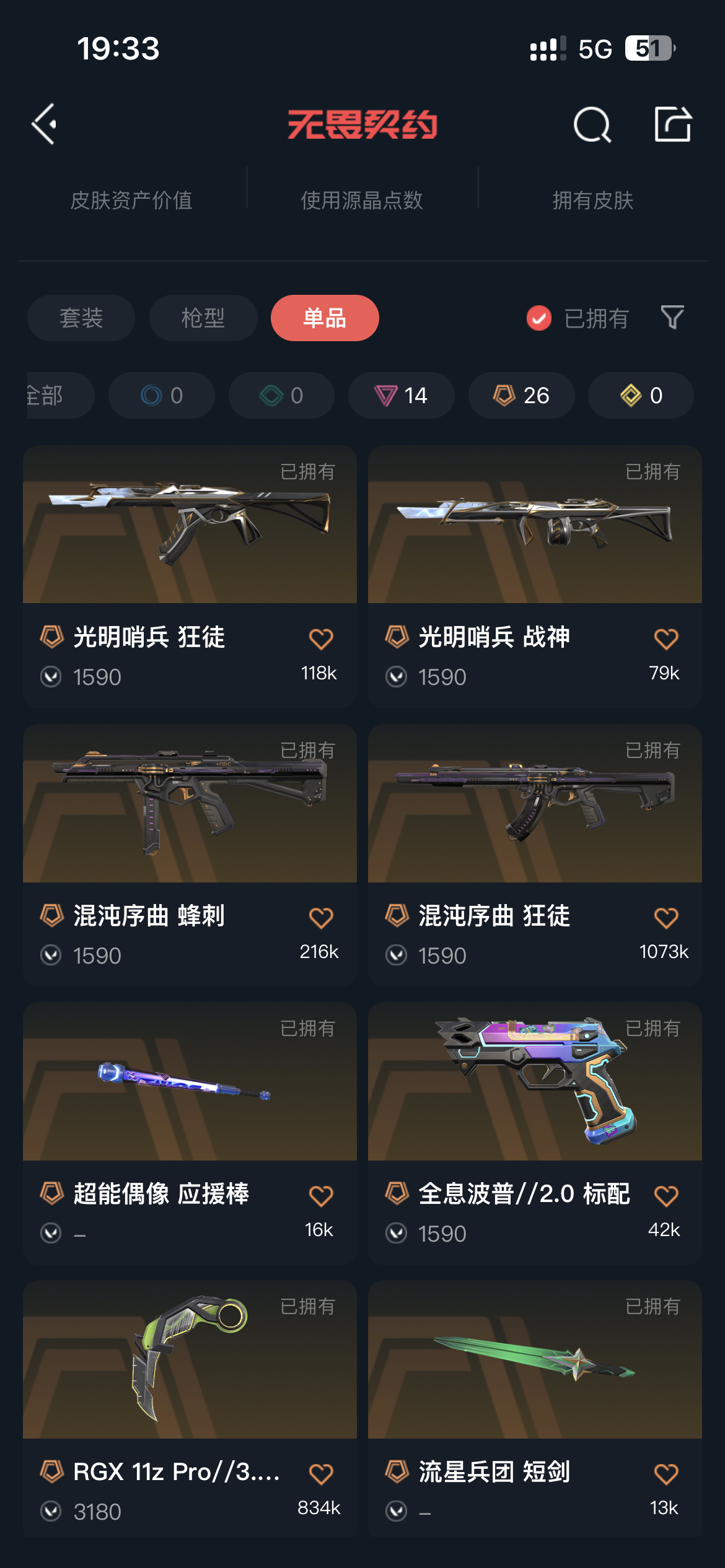Tap the share icon
Screen dimensions: 725x1568
(x=673, y=124)
